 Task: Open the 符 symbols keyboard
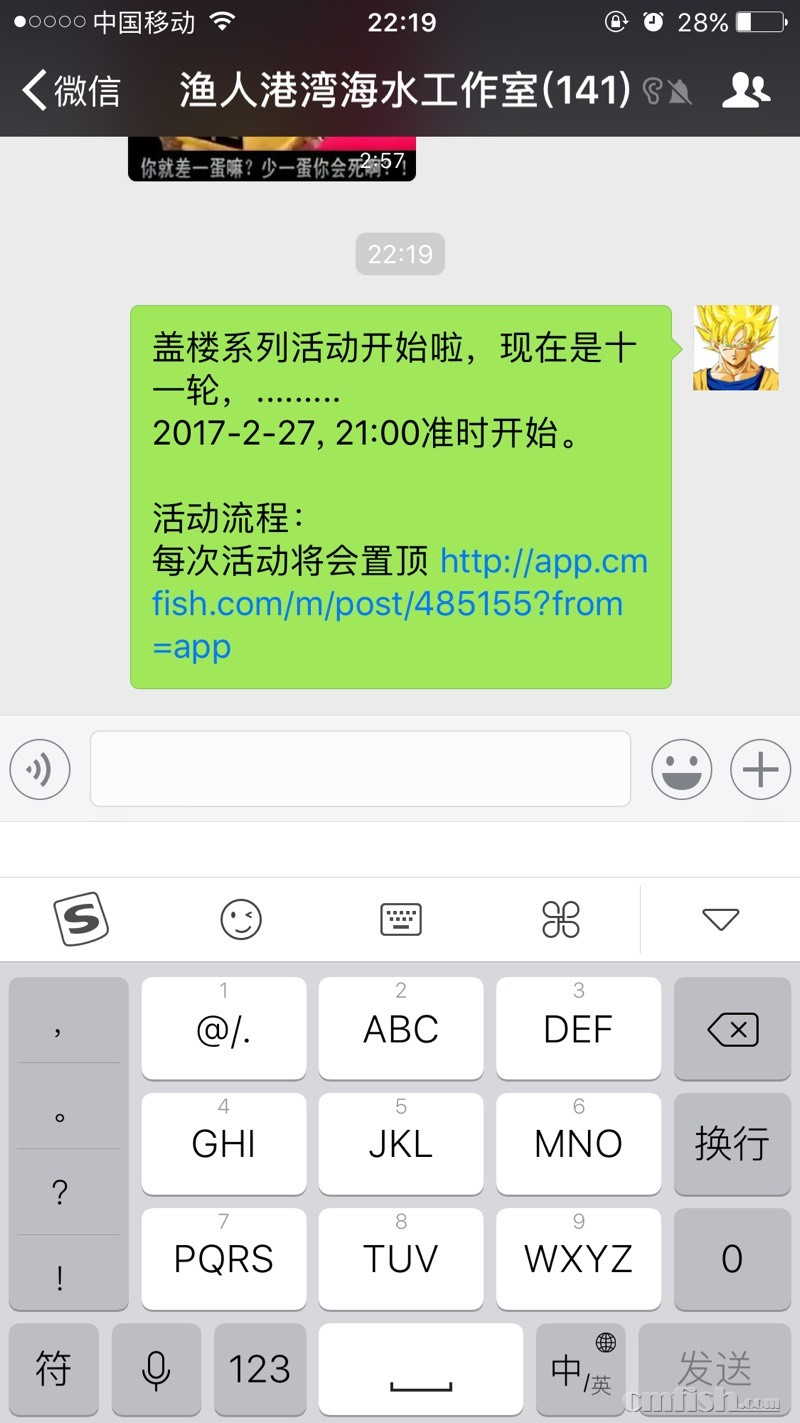point(54,1369)
